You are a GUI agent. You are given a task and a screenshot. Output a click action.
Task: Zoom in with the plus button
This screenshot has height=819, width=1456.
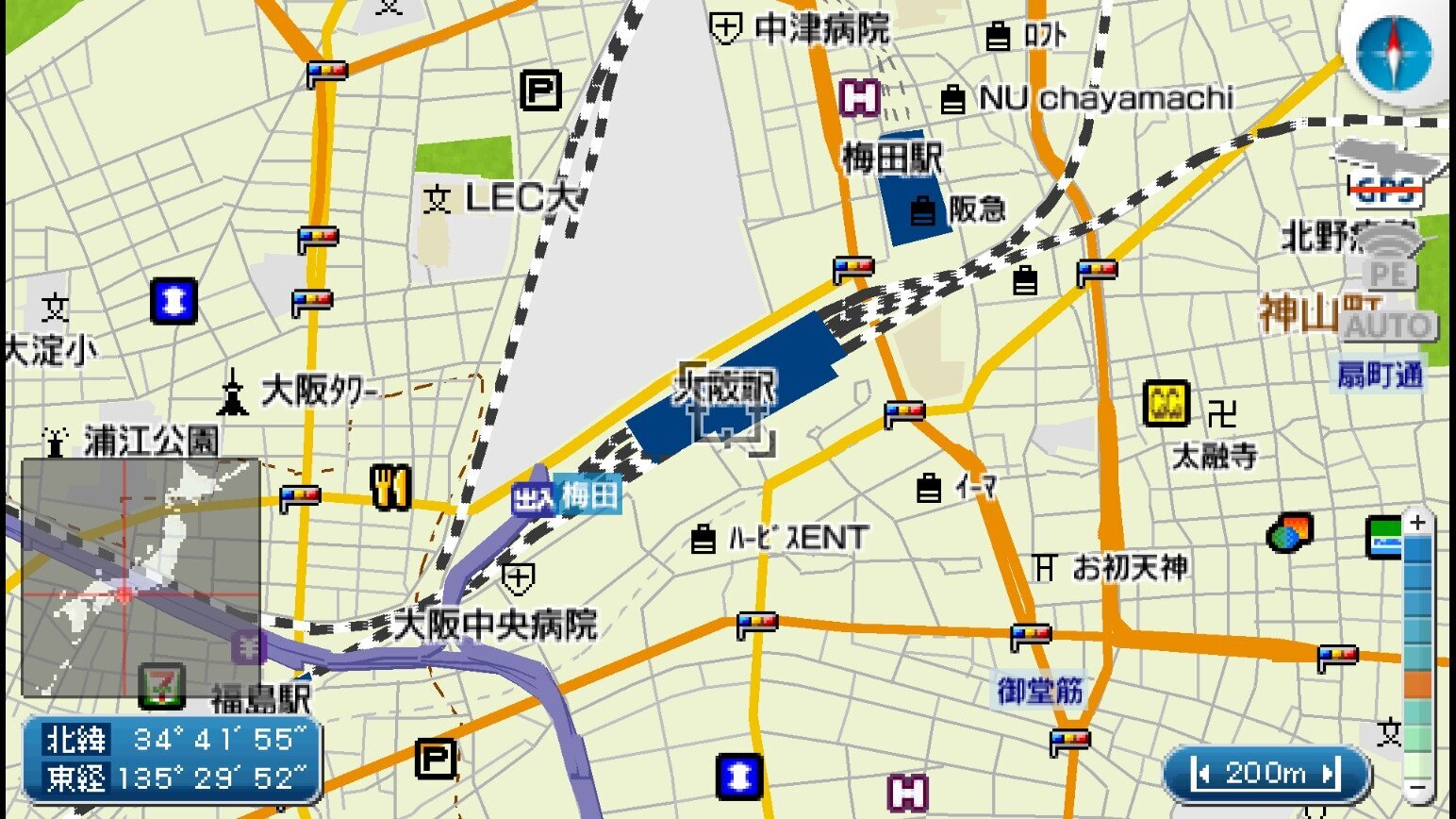click(1417, 523)
